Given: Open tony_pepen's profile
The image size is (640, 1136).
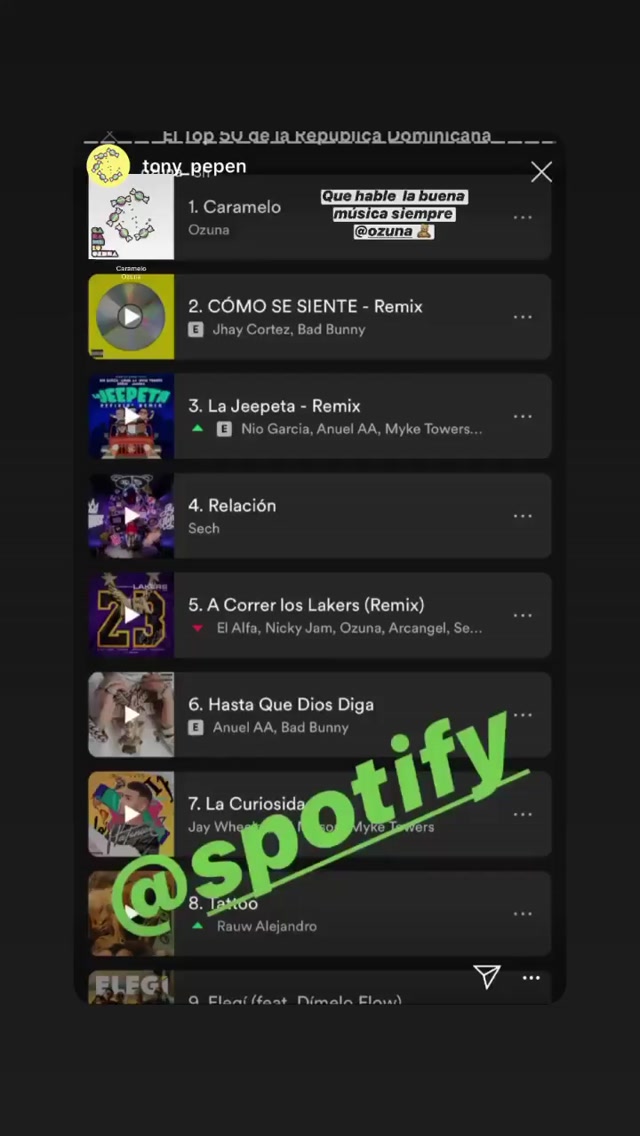Looking at the screenshot, I should point(194,166).
